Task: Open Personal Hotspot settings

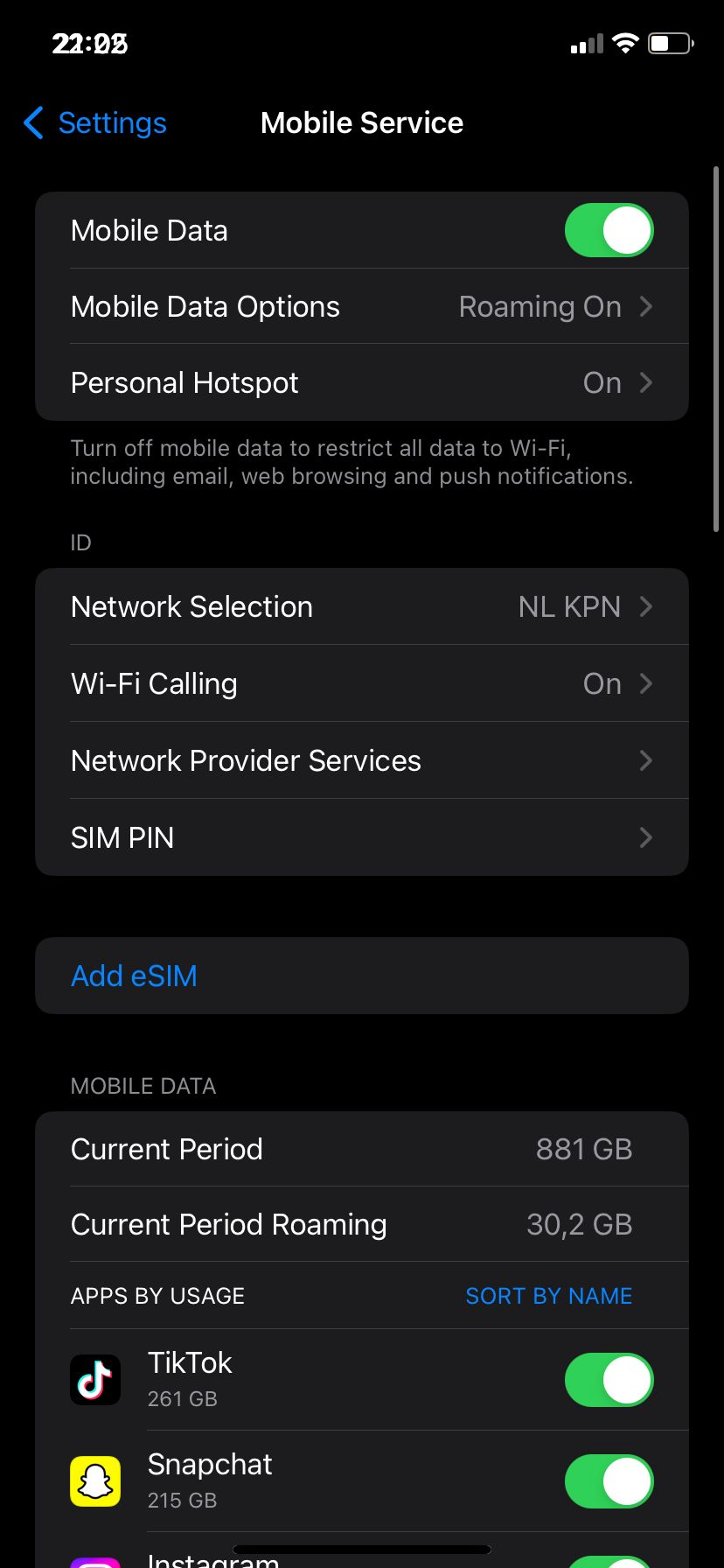Action: pos(362,382)
